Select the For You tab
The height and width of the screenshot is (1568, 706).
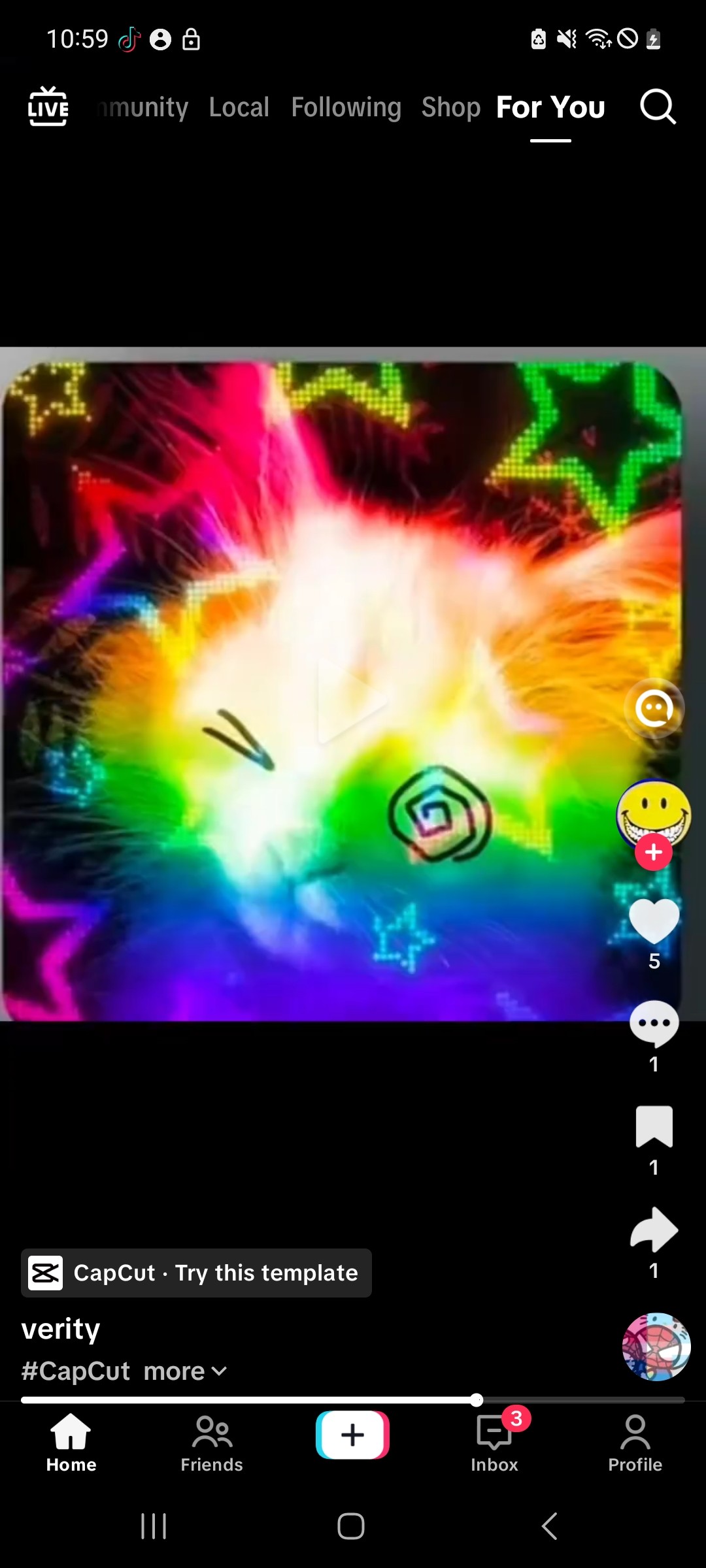pyautogui.click(x=550, y=107)
